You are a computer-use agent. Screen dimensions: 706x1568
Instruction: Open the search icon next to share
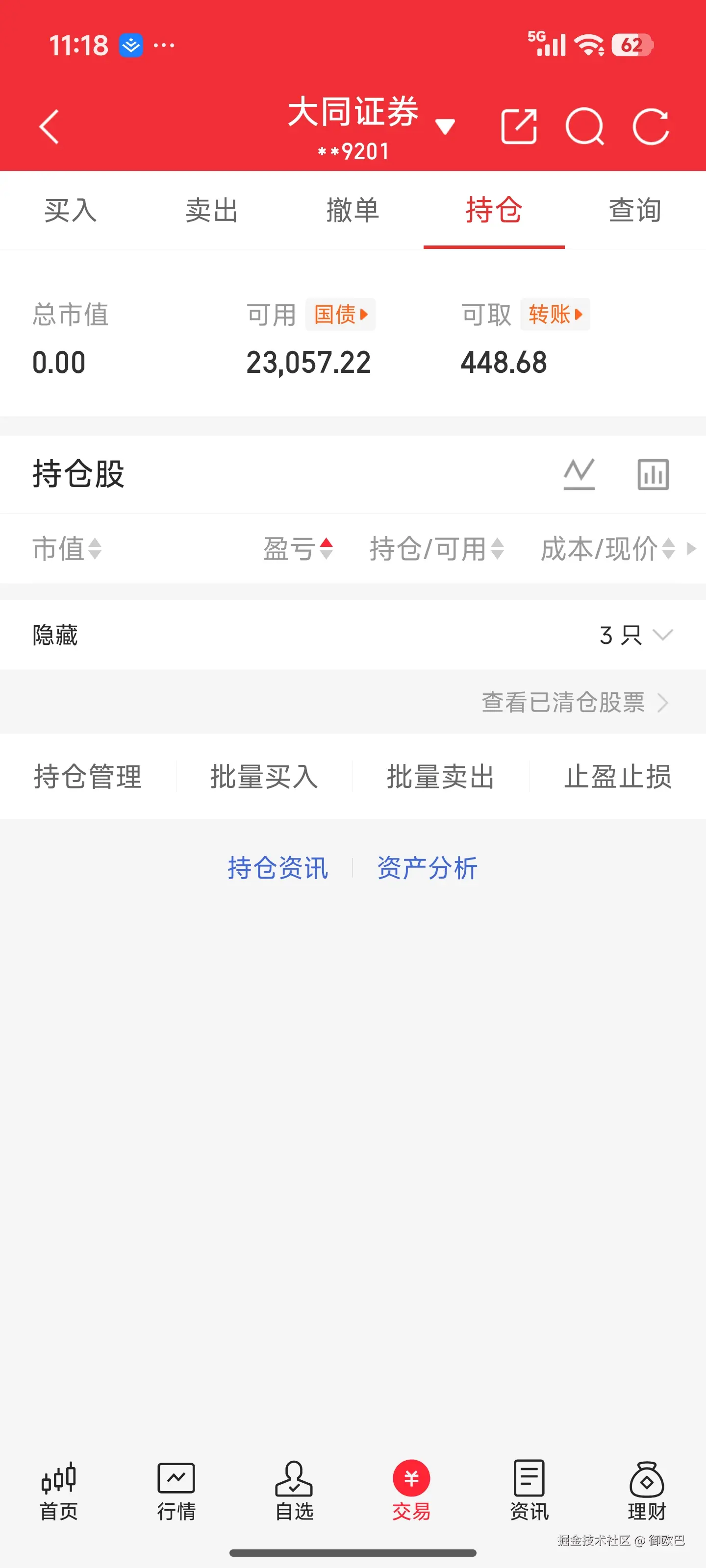tap(586, 126)
